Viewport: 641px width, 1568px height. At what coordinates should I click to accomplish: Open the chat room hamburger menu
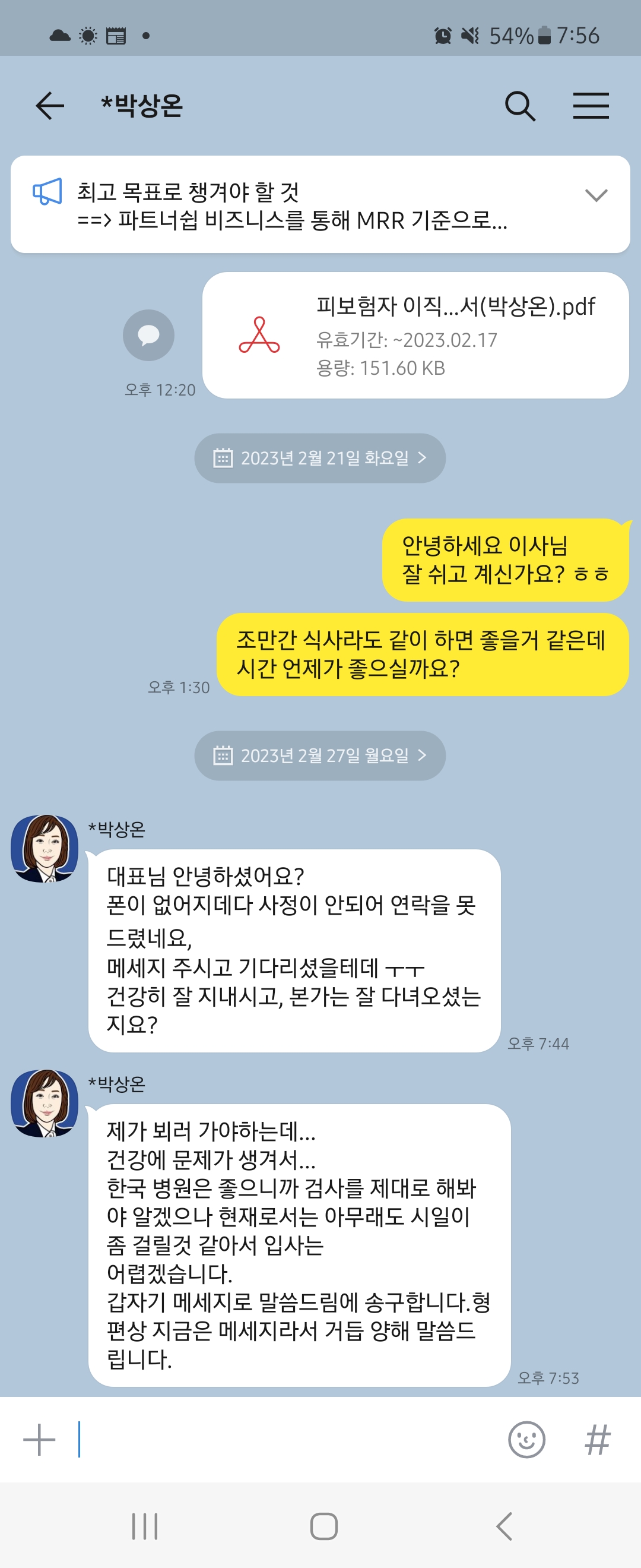pyautogui.click(x=591, y=106)
